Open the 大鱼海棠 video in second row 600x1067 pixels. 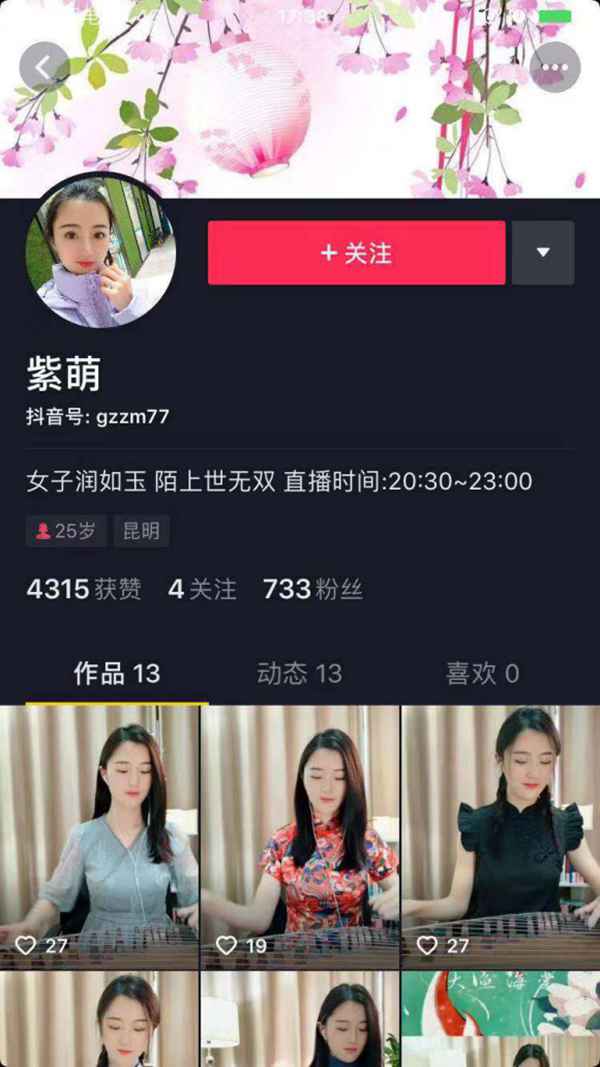coord(500,1020)
